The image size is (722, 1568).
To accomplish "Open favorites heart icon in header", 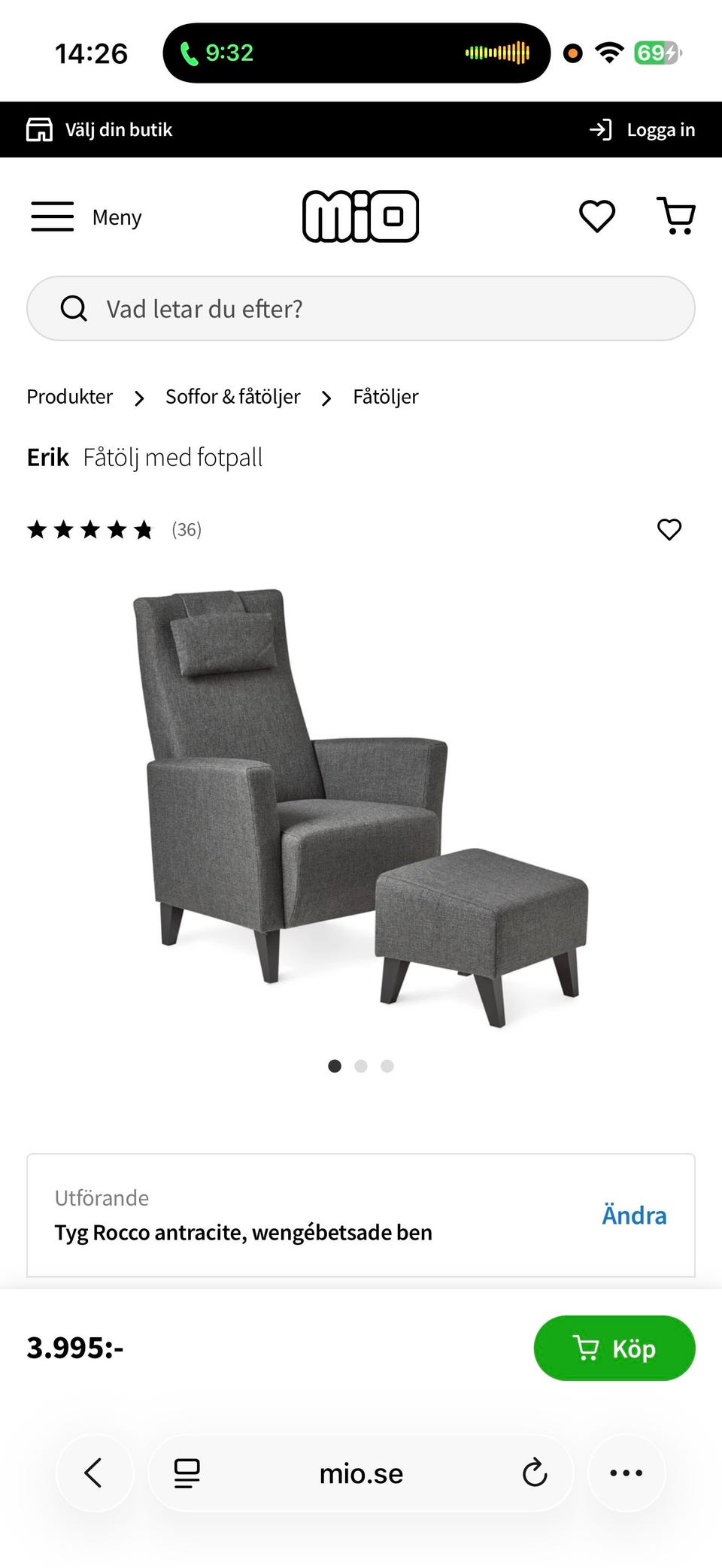I will coord(596,216).
